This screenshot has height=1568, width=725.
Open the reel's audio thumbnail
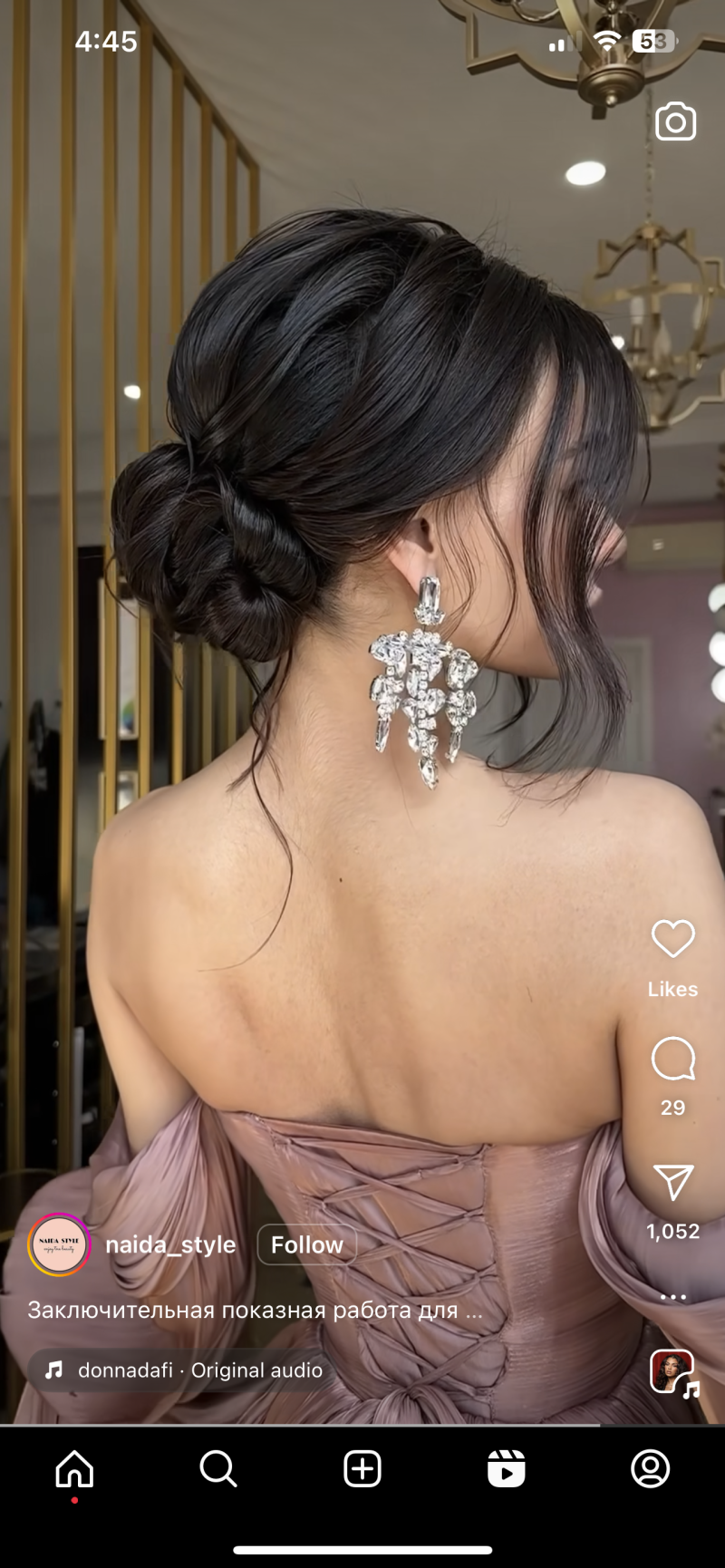pyautogui.click(x=672, y=1372)
